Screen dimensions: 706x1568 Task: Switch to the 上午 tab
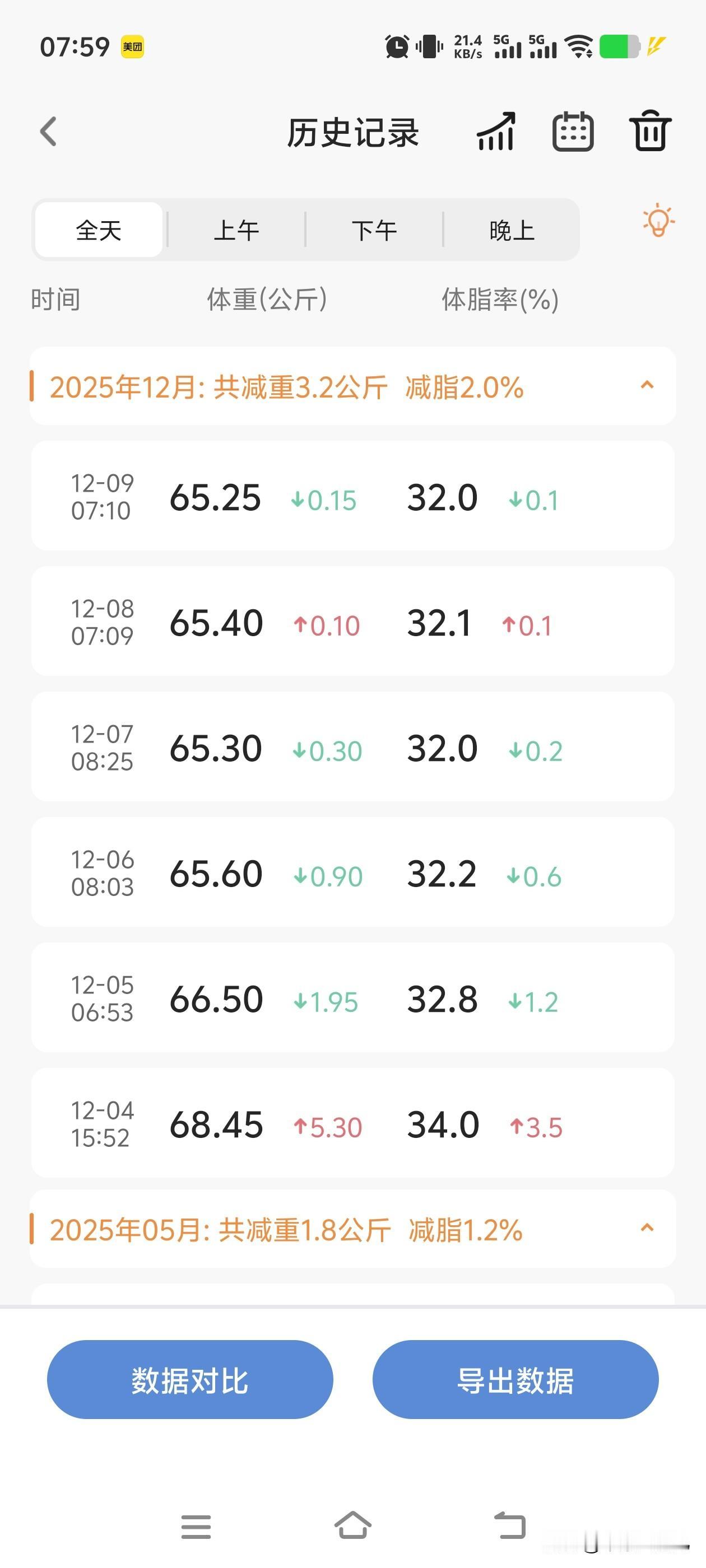[x=236, y=230]
